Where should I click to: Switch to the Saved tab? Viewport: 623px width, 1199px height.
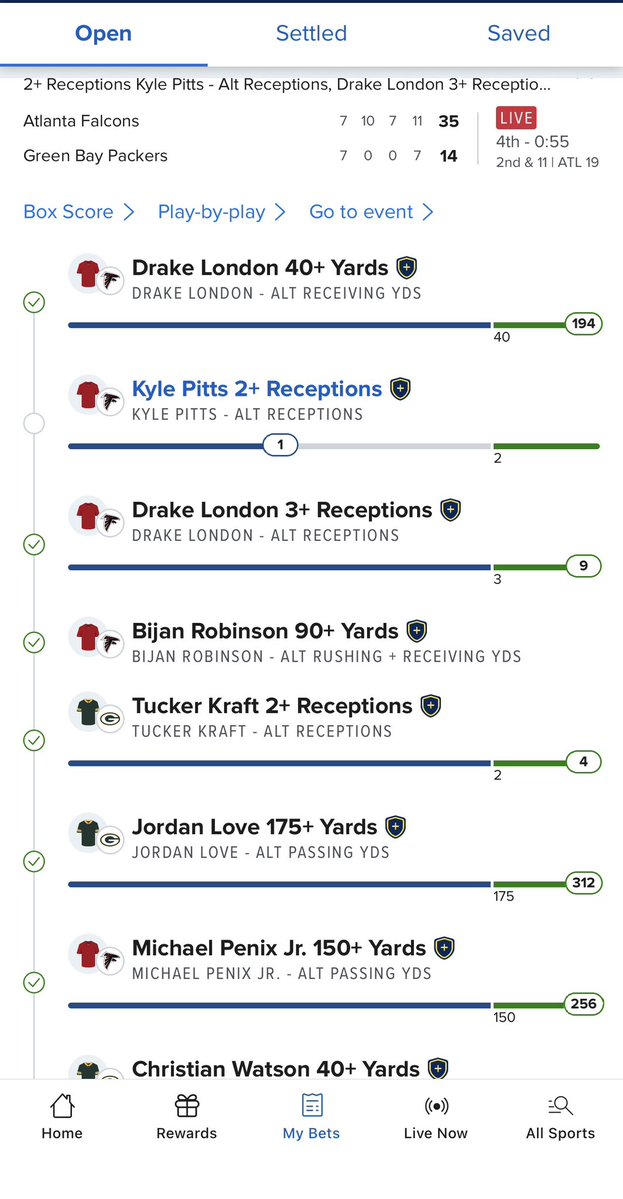[x=518, y=34]
